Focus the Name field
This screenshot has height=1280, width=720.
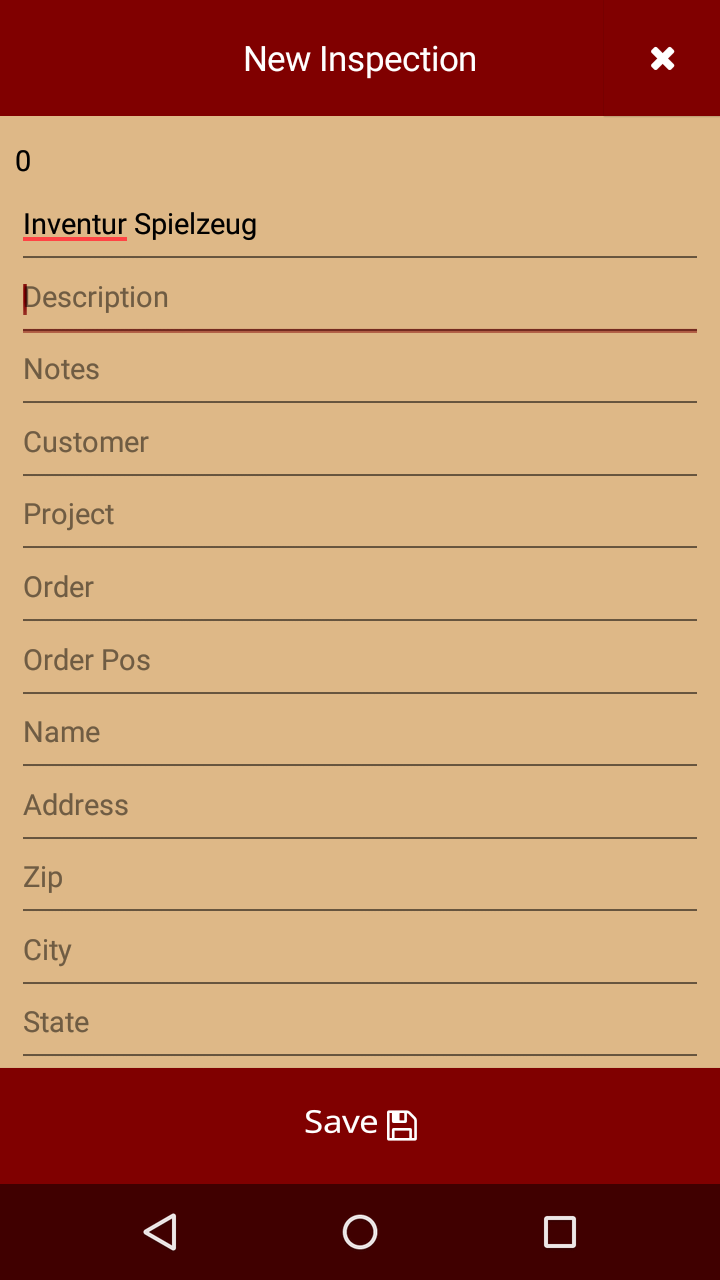(360, 733)
